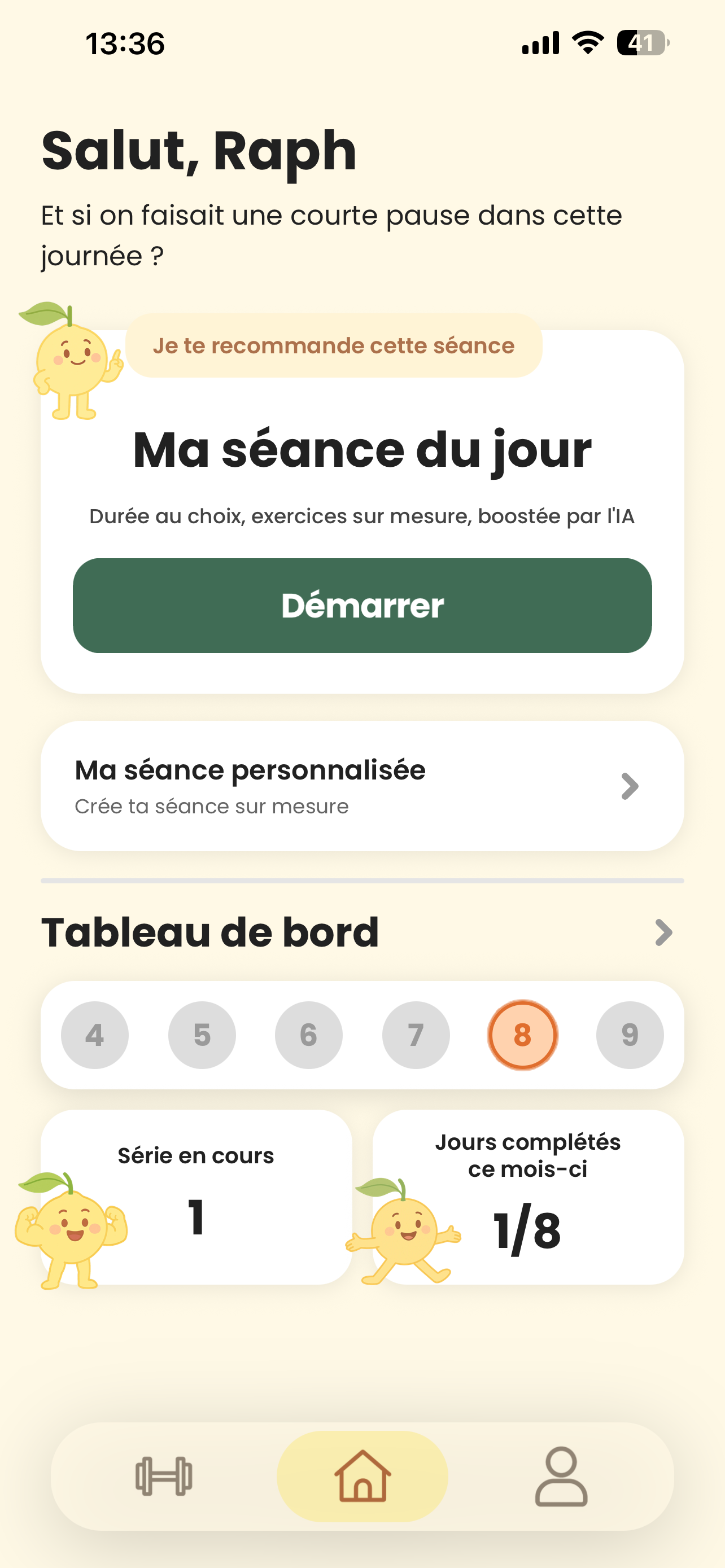
Task: Tap the highlighted day 8
Action: 522,1035
